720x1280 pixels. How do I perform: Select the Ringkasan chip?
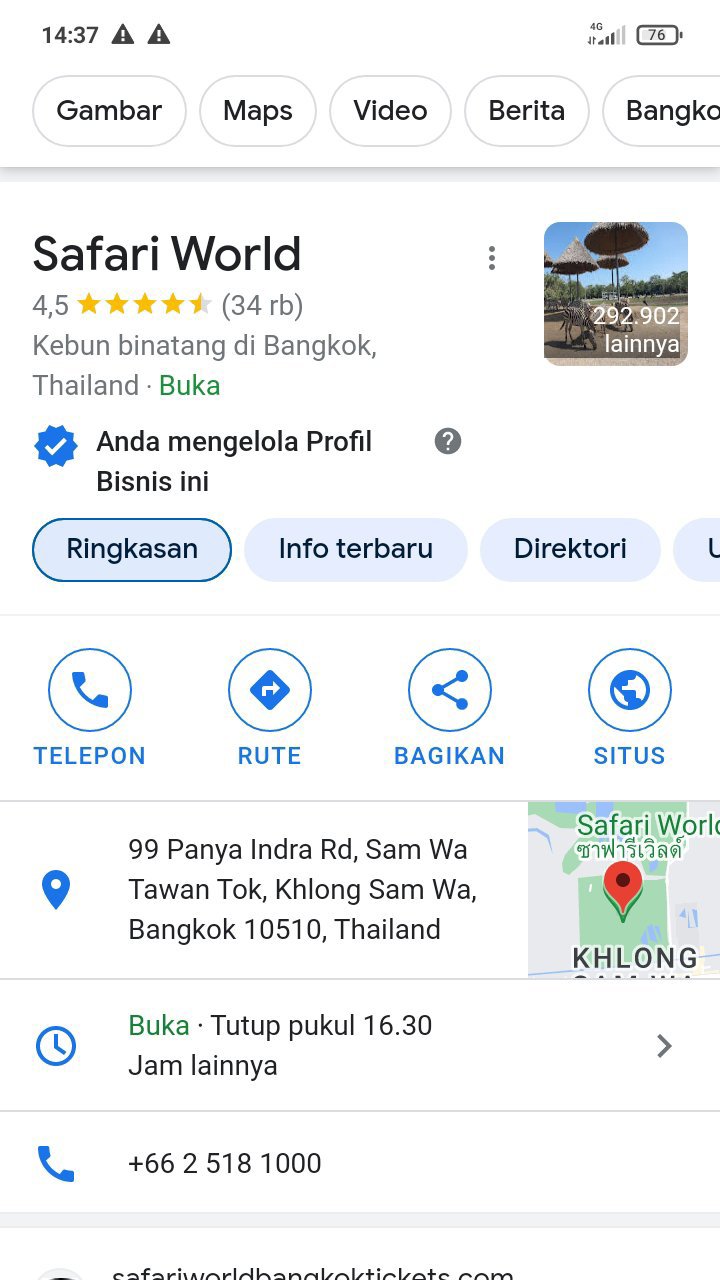(132, 549)
